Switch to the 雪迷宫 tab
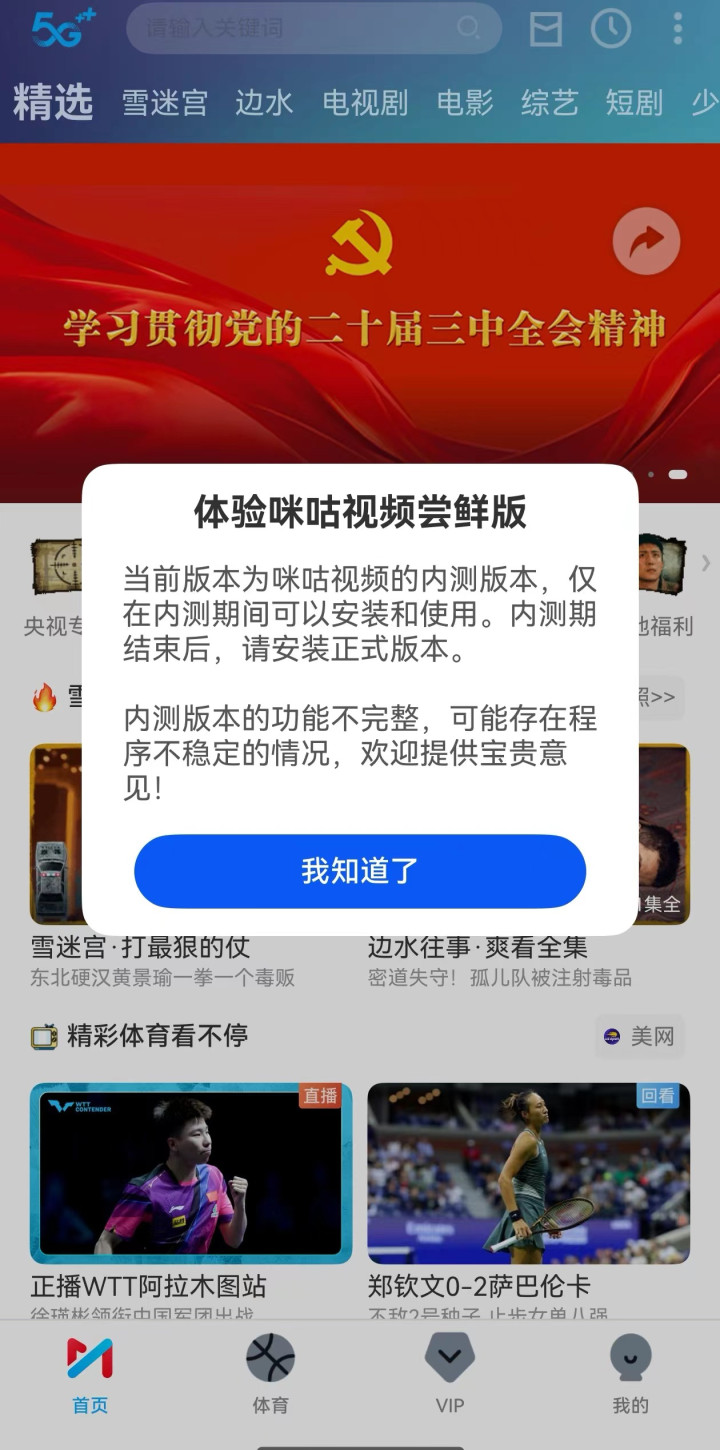720x1450 pixels. [x=165, y=103]
